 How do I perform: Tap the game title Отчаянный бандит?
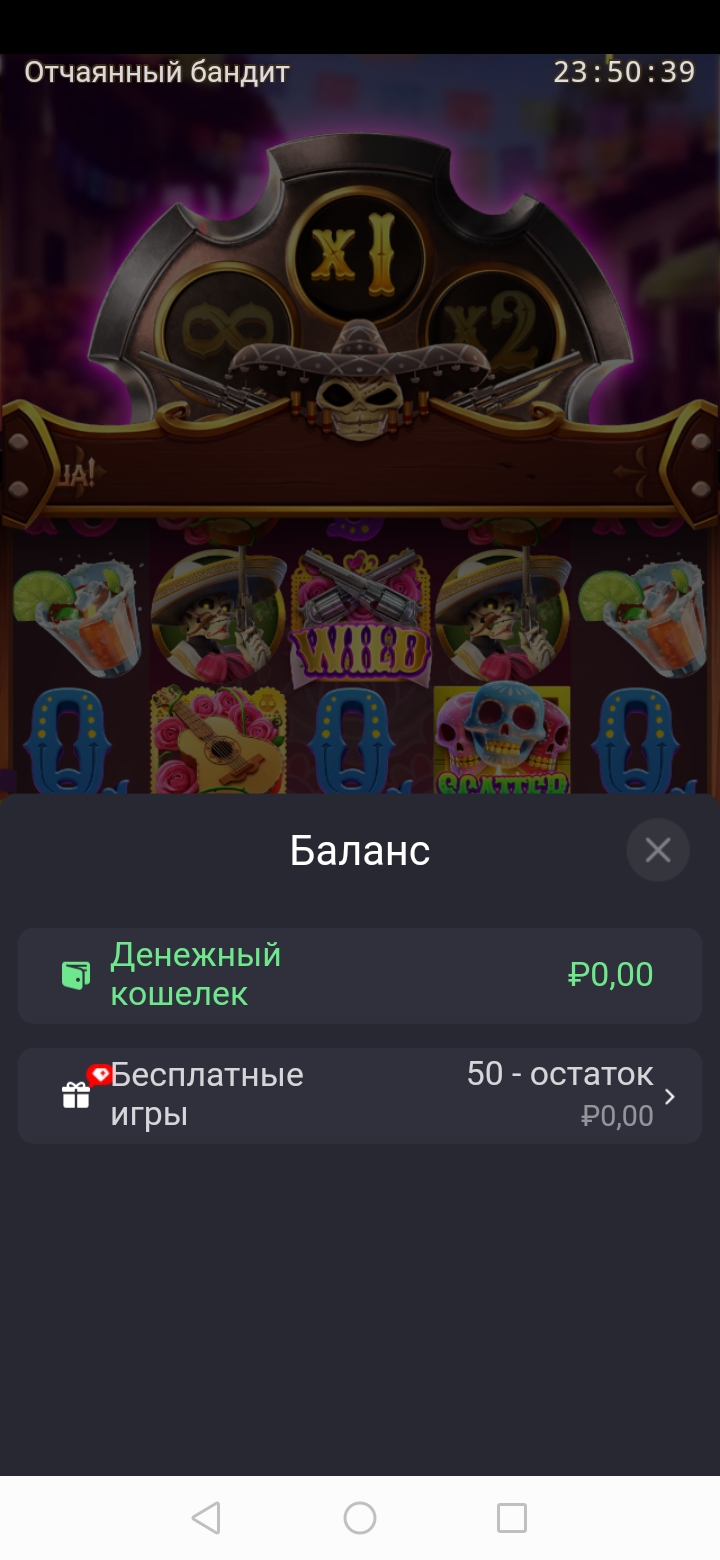(x=155, y=71)
